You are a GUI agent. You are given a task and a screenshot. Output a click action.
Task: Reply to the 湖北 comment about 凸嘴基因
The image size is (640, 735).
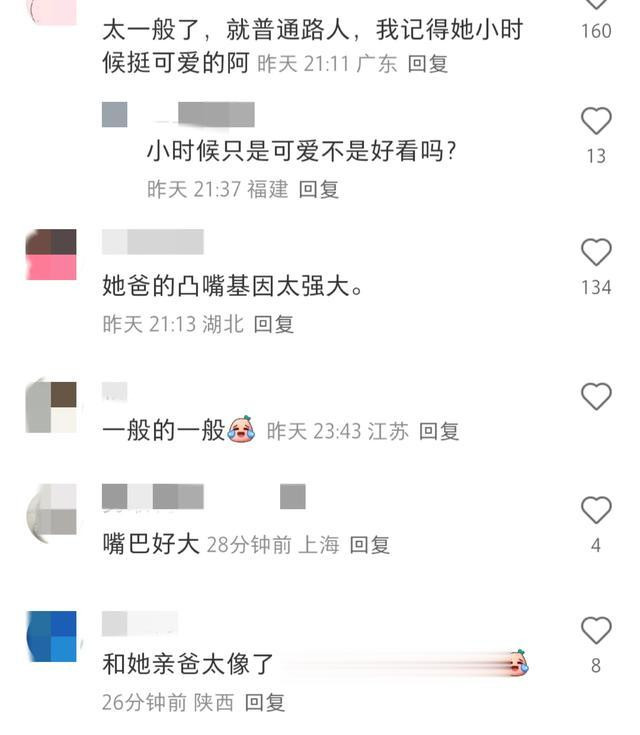pos(273,324)
